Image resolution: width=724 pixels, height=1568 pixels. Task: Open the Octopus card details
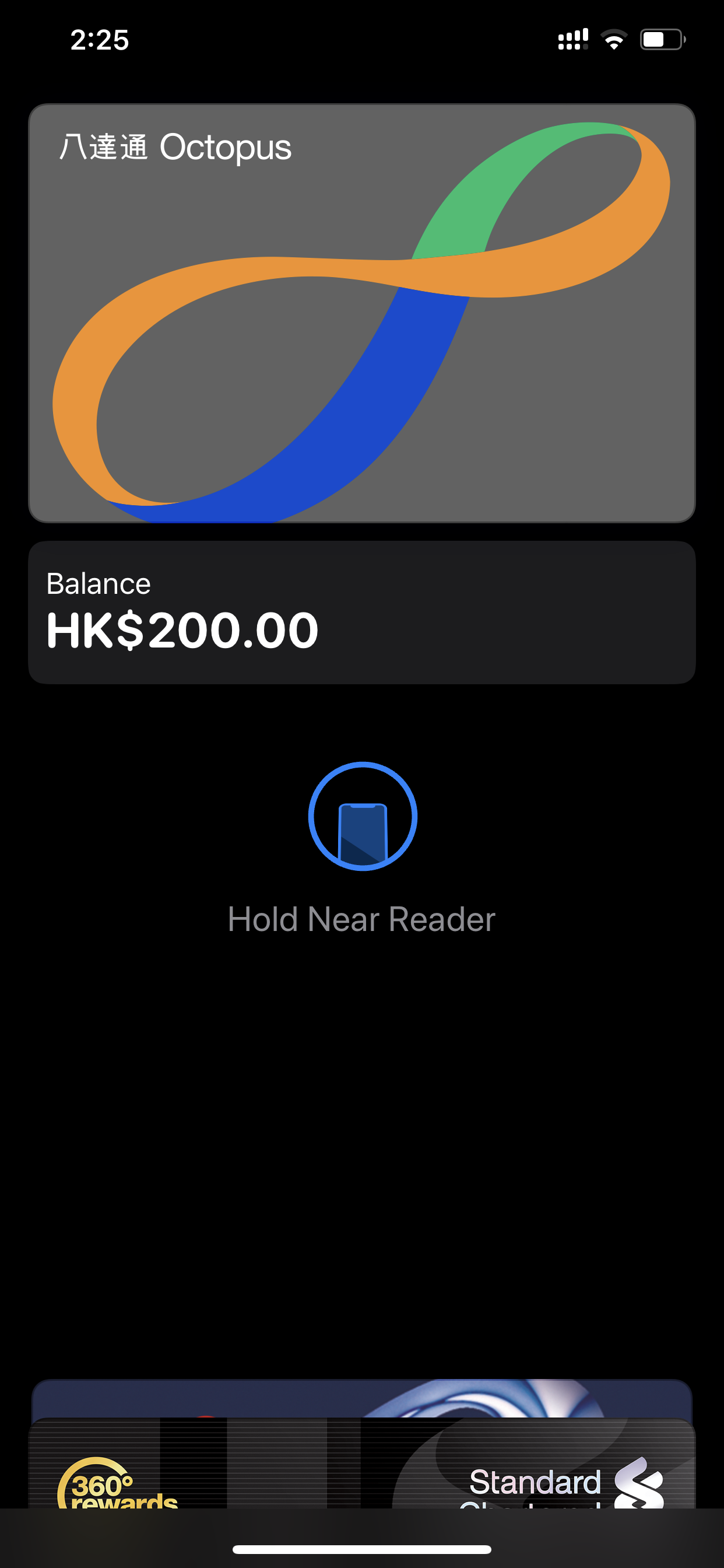point(362,313)
